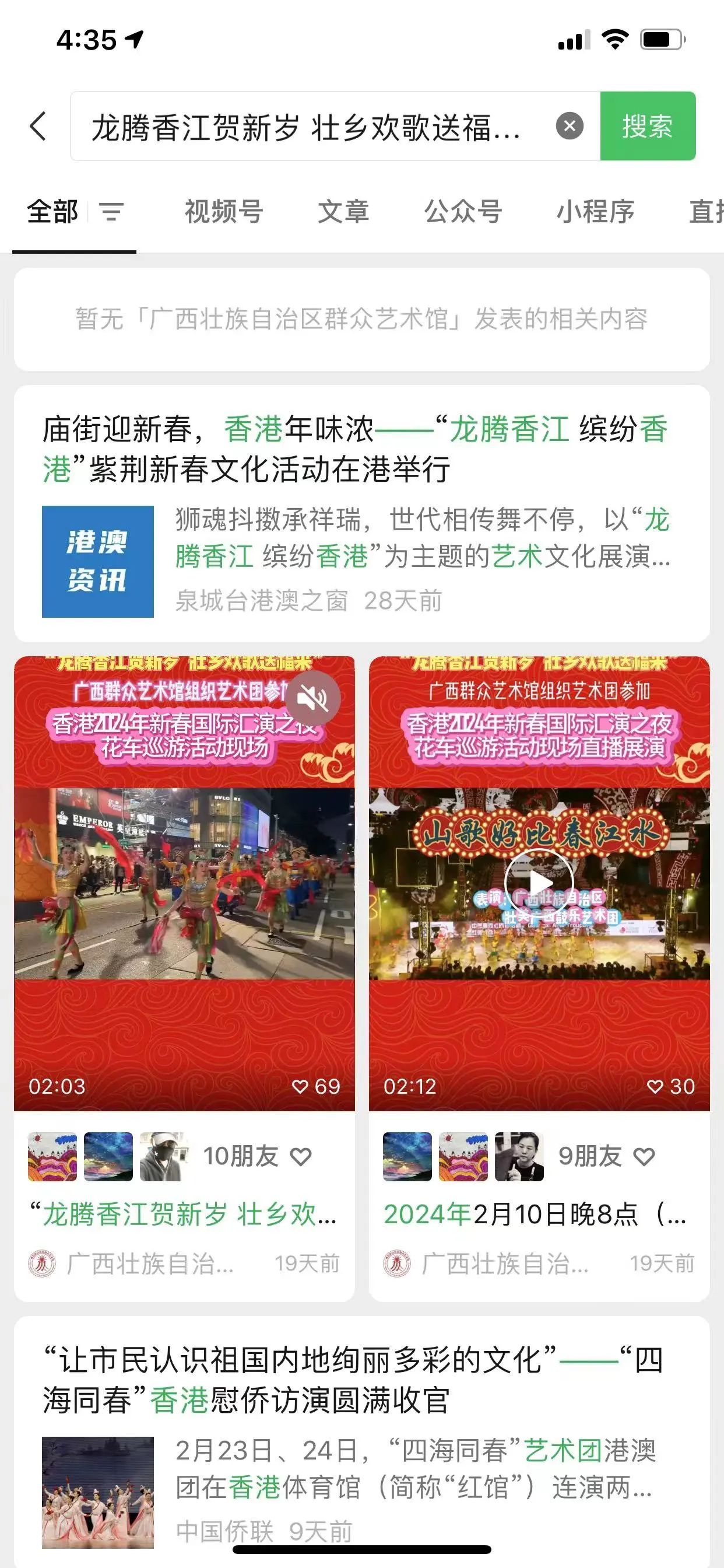Screen dimensions: 724x1568
Task: Switch to the 小程序 tab
Action: click(x=595, y=211)
